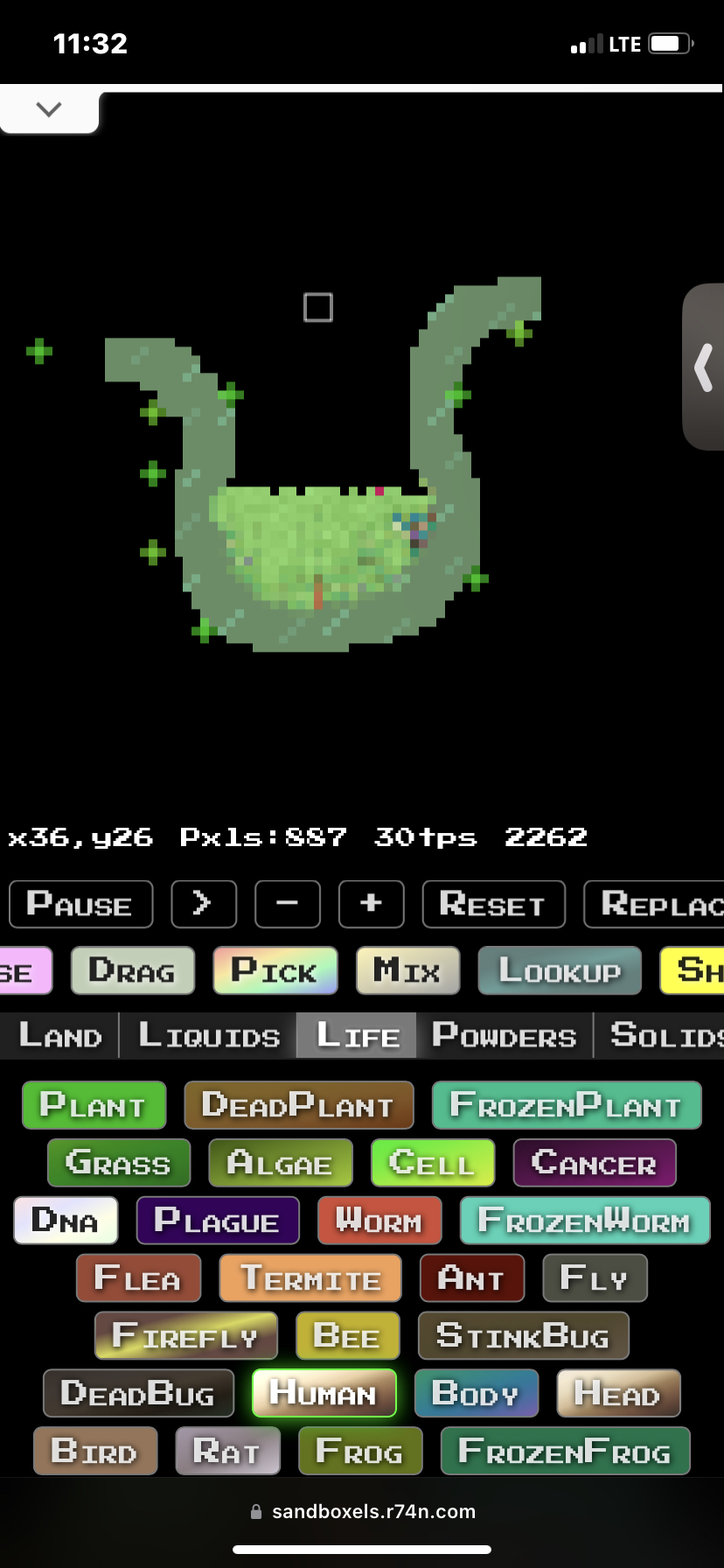Choose the Frog element
This screenshot has height=1568, width=724.
click(359, 1452)
